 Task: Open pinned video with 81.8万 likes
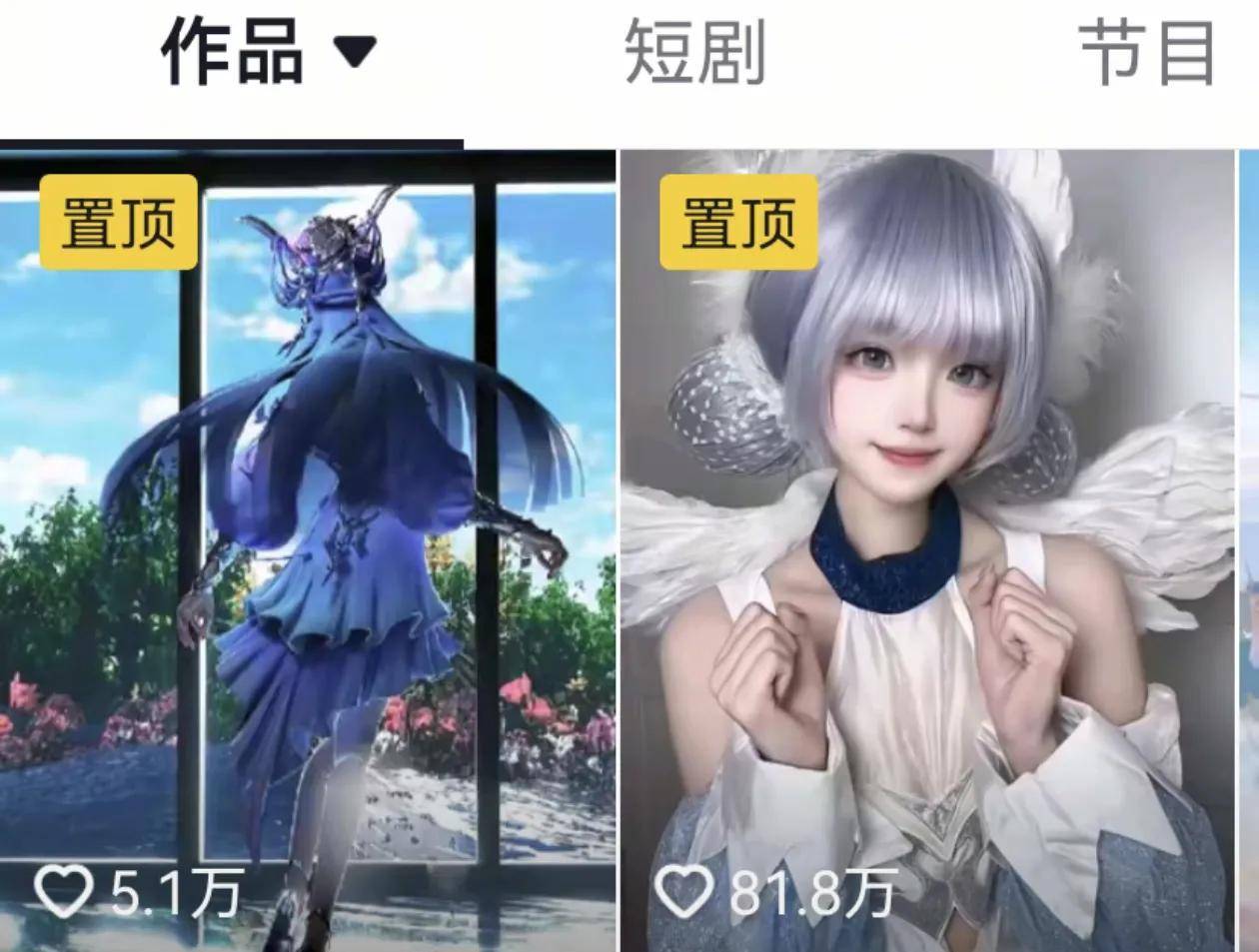point(926,549)
